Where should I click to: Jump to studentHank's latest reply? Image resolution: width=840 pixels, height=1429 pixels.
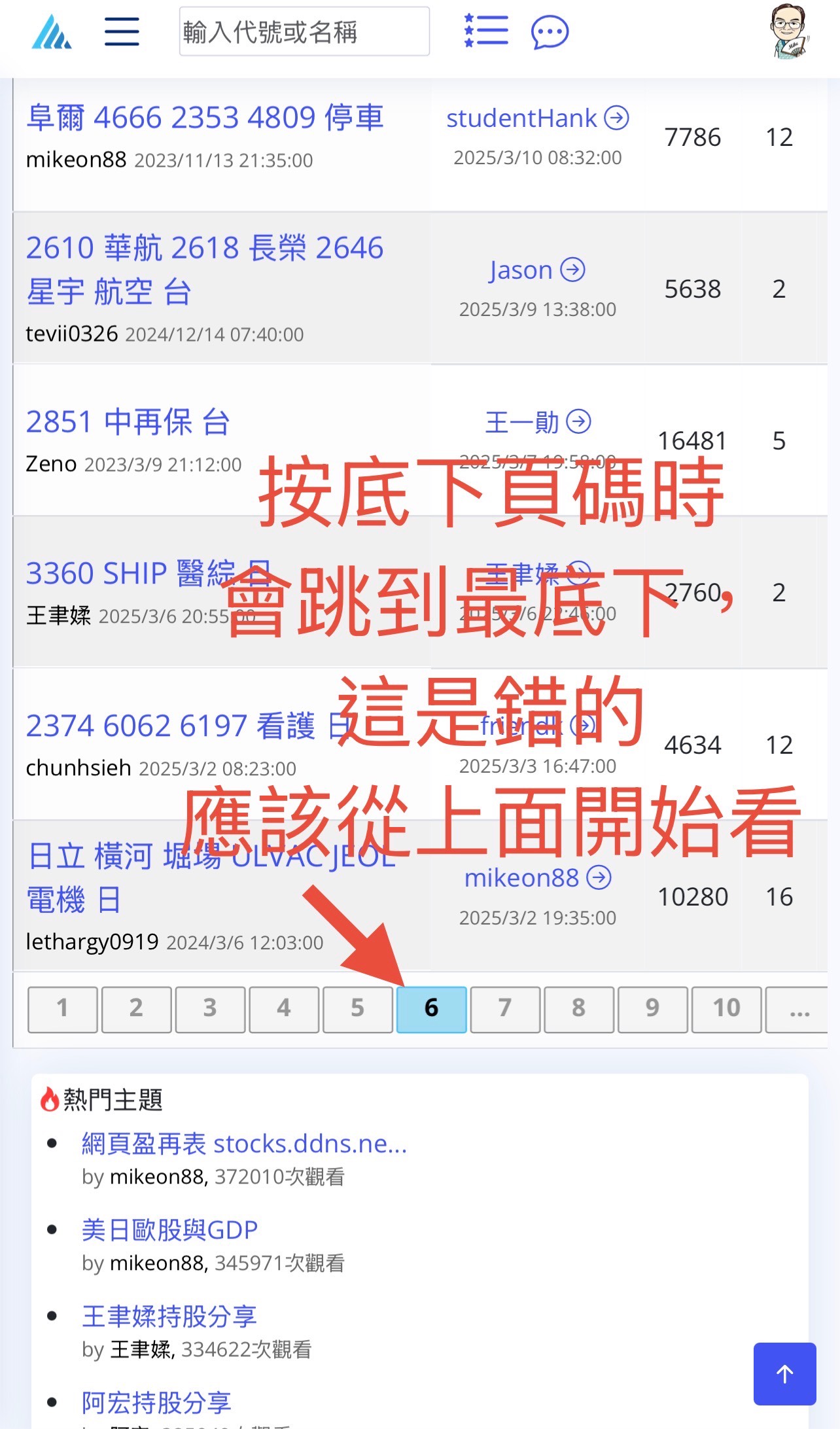(x=537, y=118)
